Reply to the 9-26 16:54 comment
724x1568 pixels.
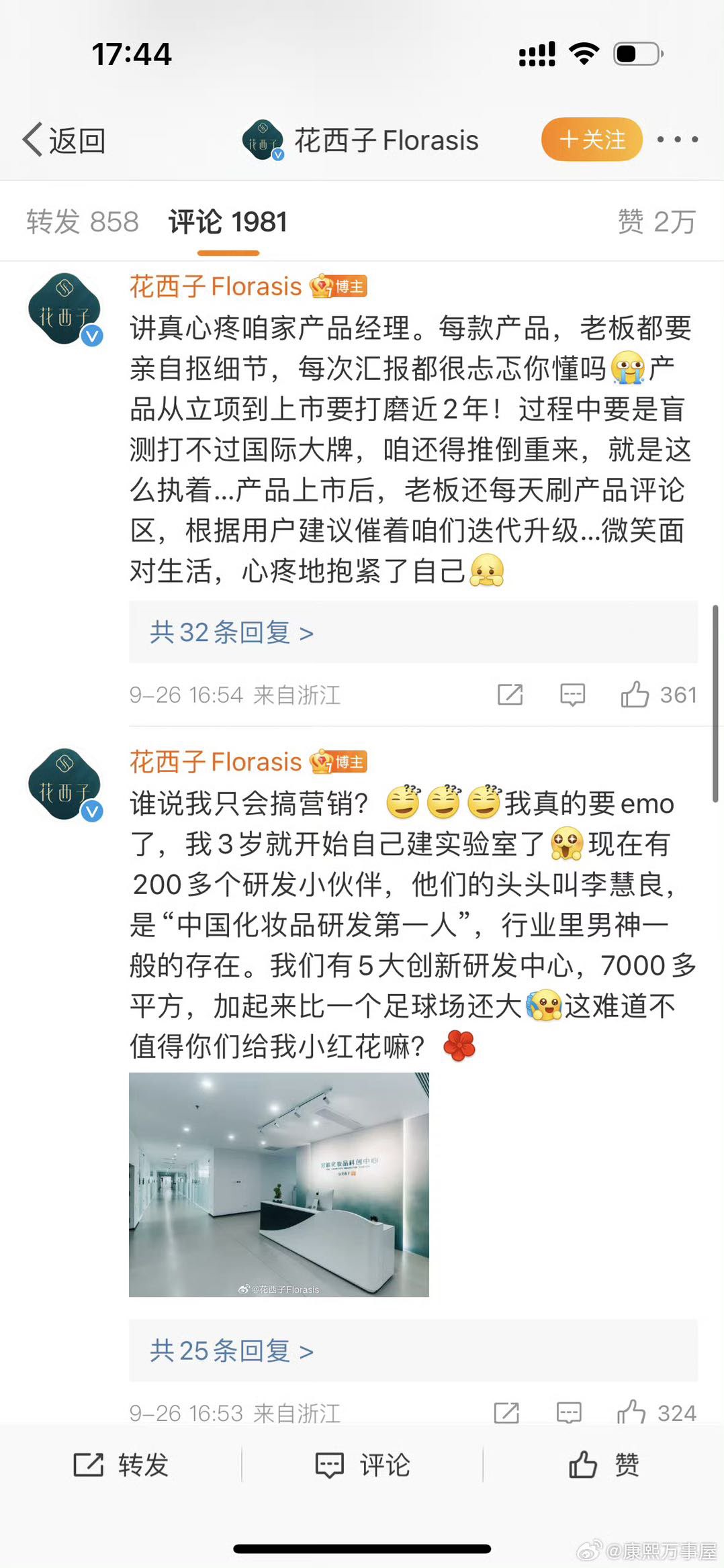click(572, 695)
